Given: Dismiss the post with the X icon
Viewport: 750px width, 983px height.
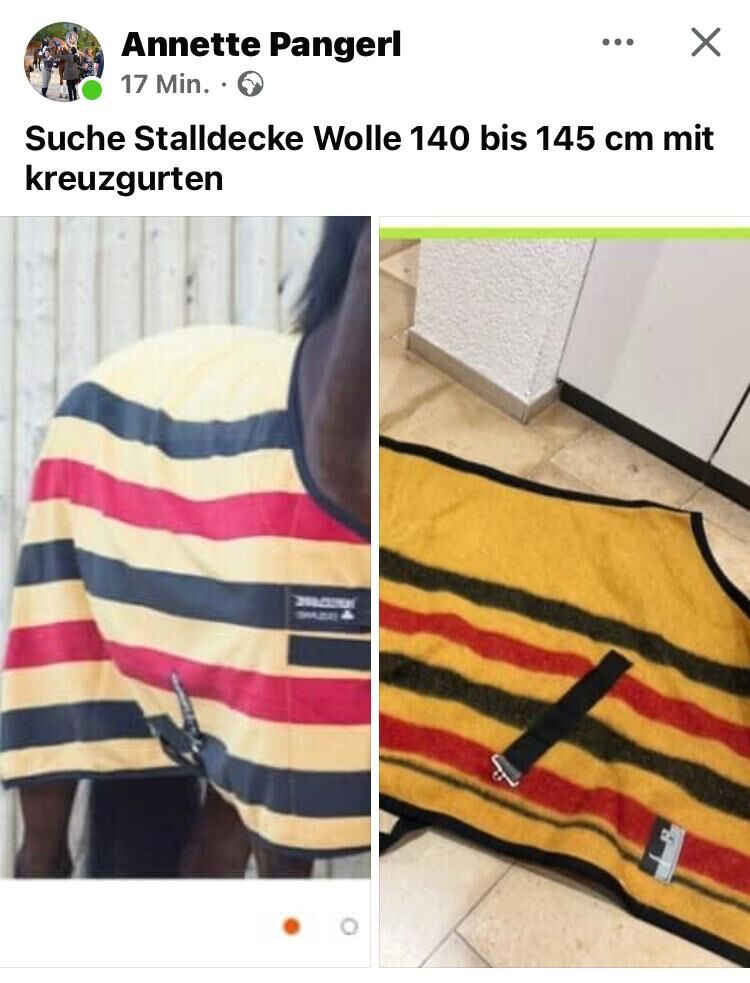Looking at the screenshot, I should point(706,43).
